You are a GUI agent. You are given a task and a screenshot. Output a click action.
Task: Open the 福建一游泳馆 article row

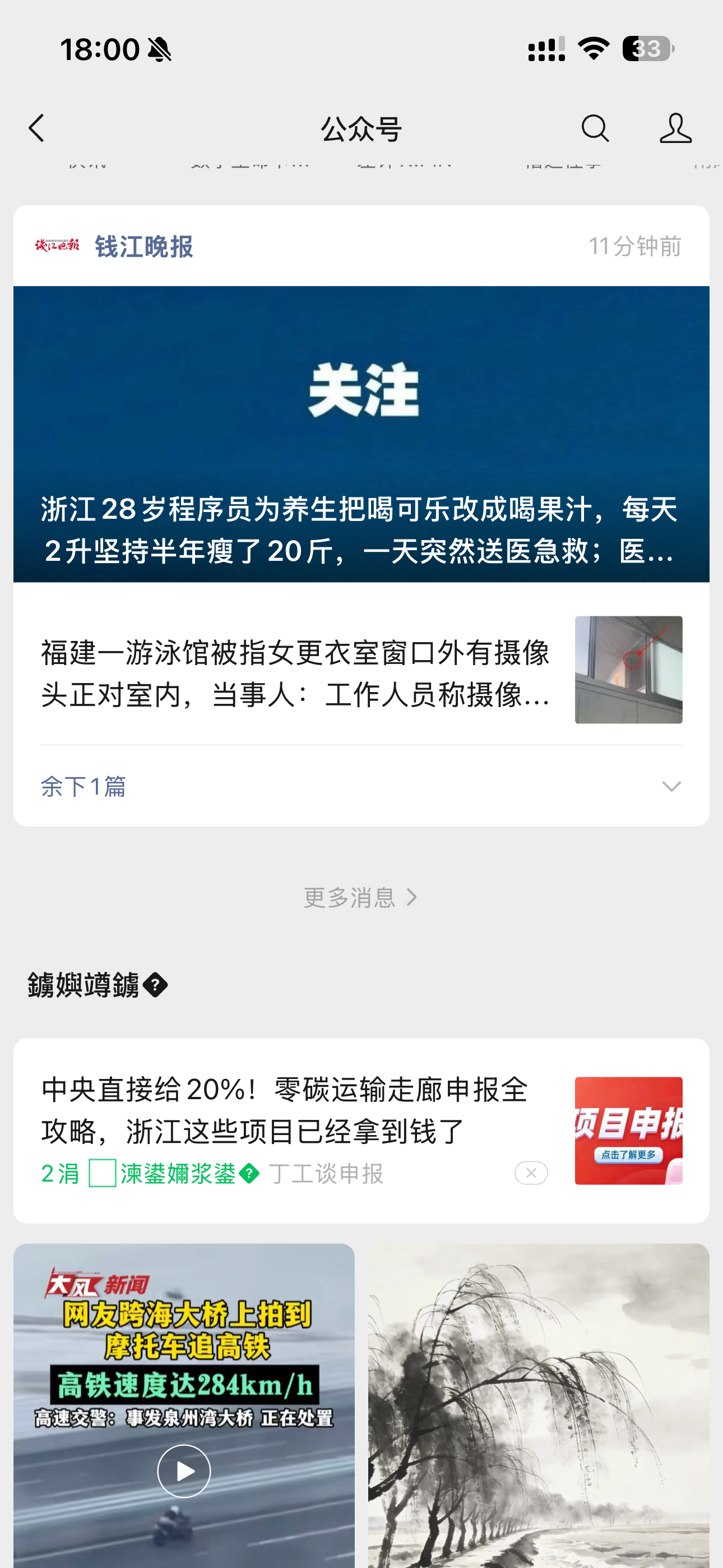click(361, 670)
